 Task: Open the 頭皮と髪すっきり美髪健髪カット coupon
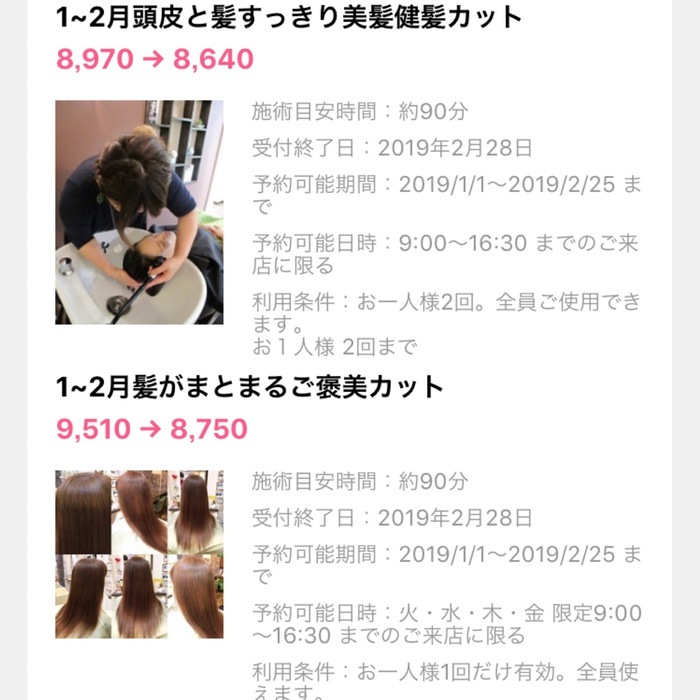point(290,18)
